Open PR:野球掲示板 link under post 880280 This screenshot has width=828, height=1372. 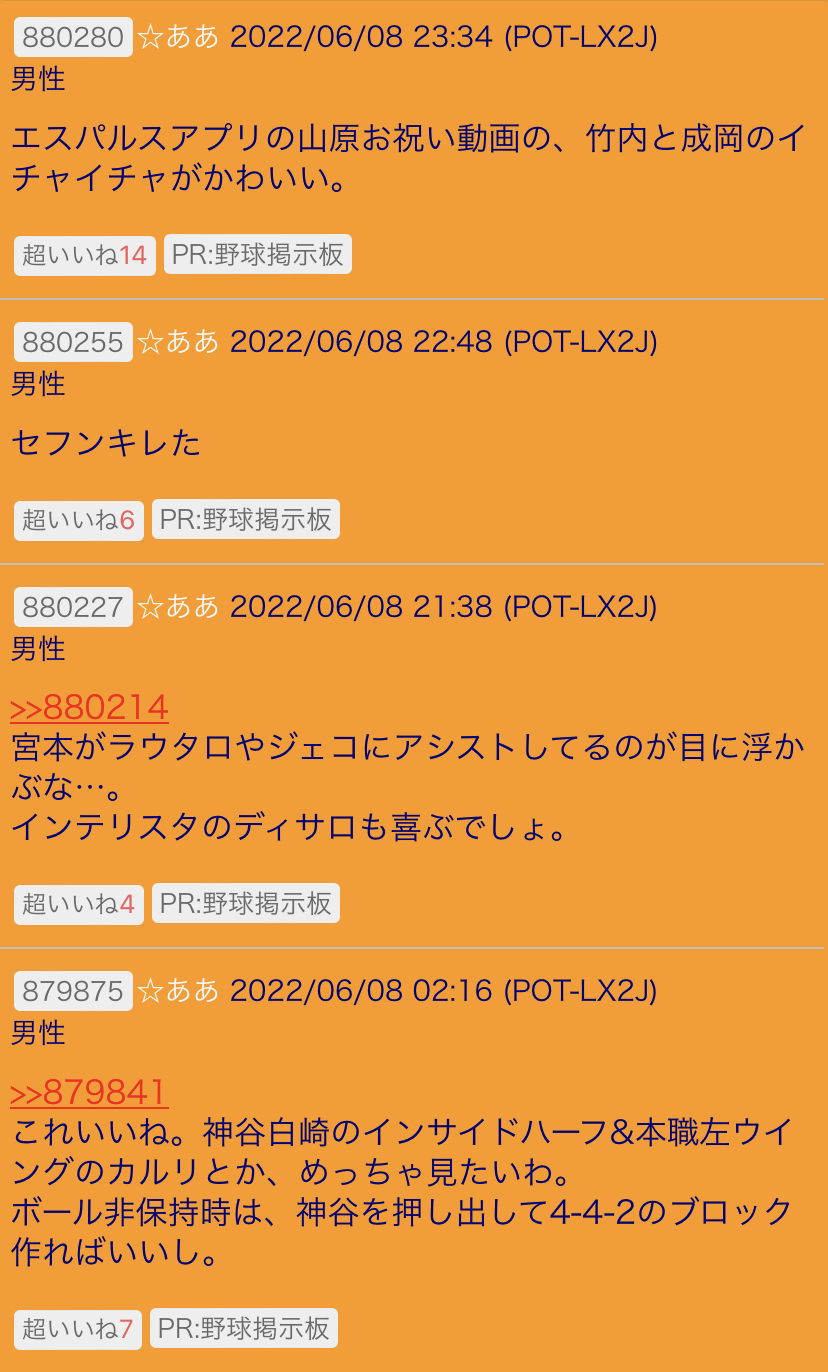(x=258, y=255)
